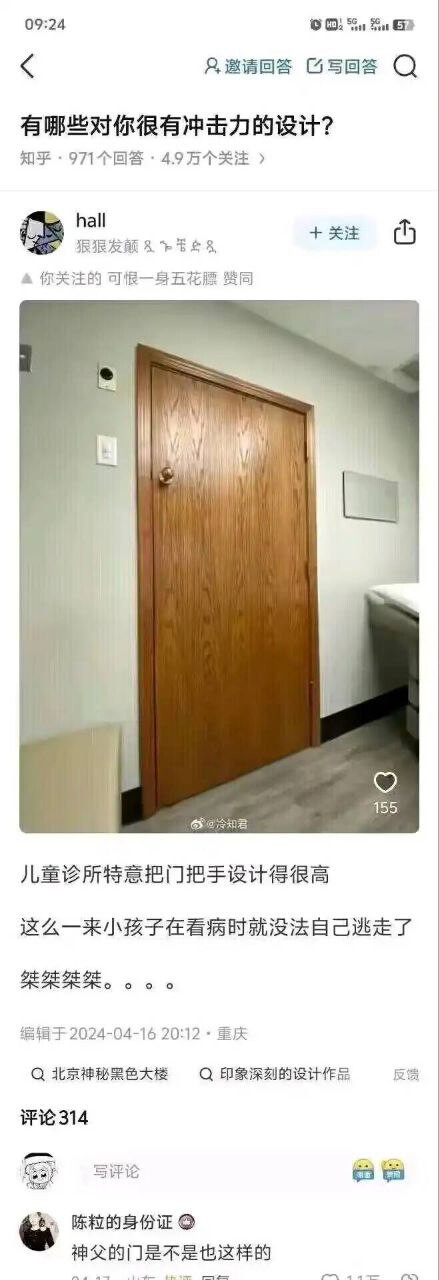Open the search magnifier icon
The height and width of the screenshot is (1280, 439).
click(405, 66)
